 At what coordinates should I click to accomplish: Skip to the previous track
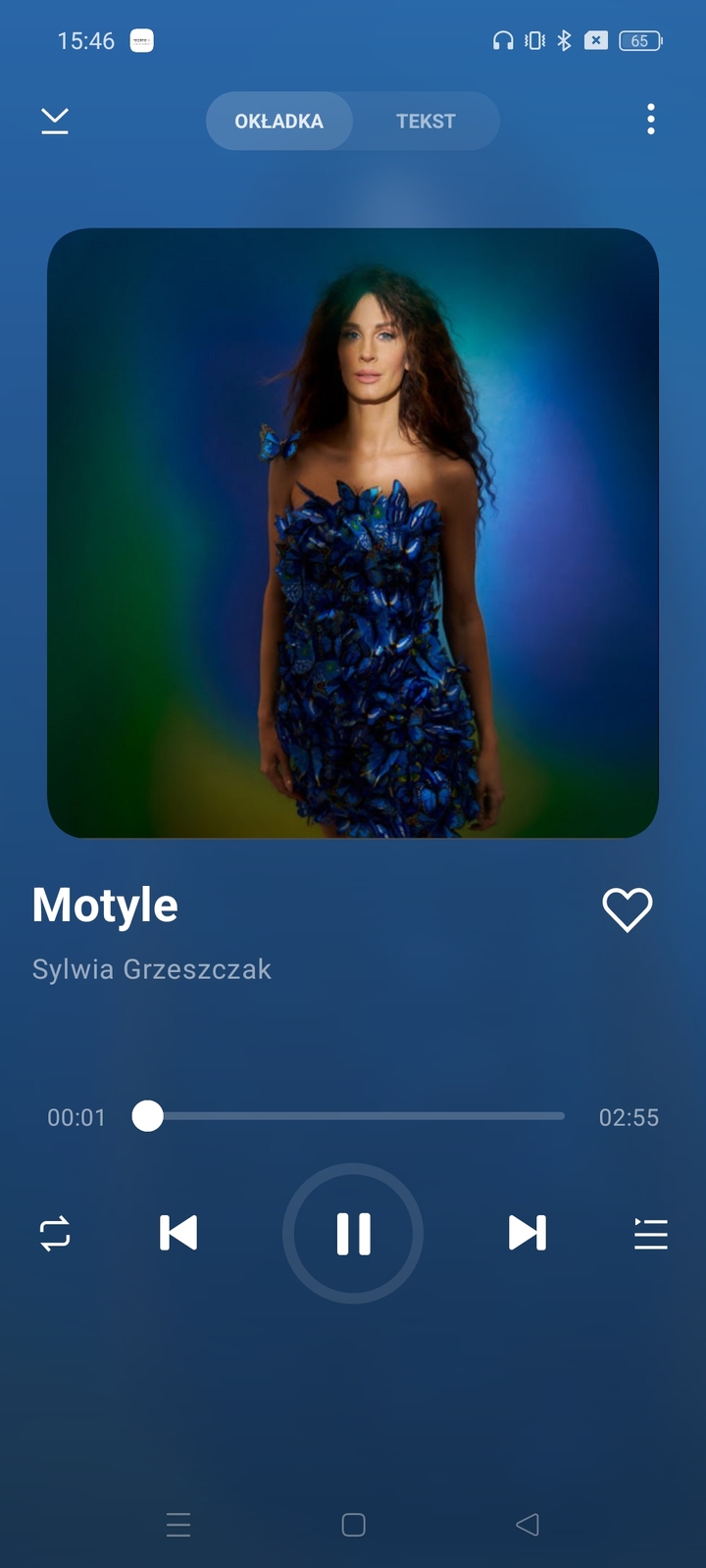click(178, 1233)
